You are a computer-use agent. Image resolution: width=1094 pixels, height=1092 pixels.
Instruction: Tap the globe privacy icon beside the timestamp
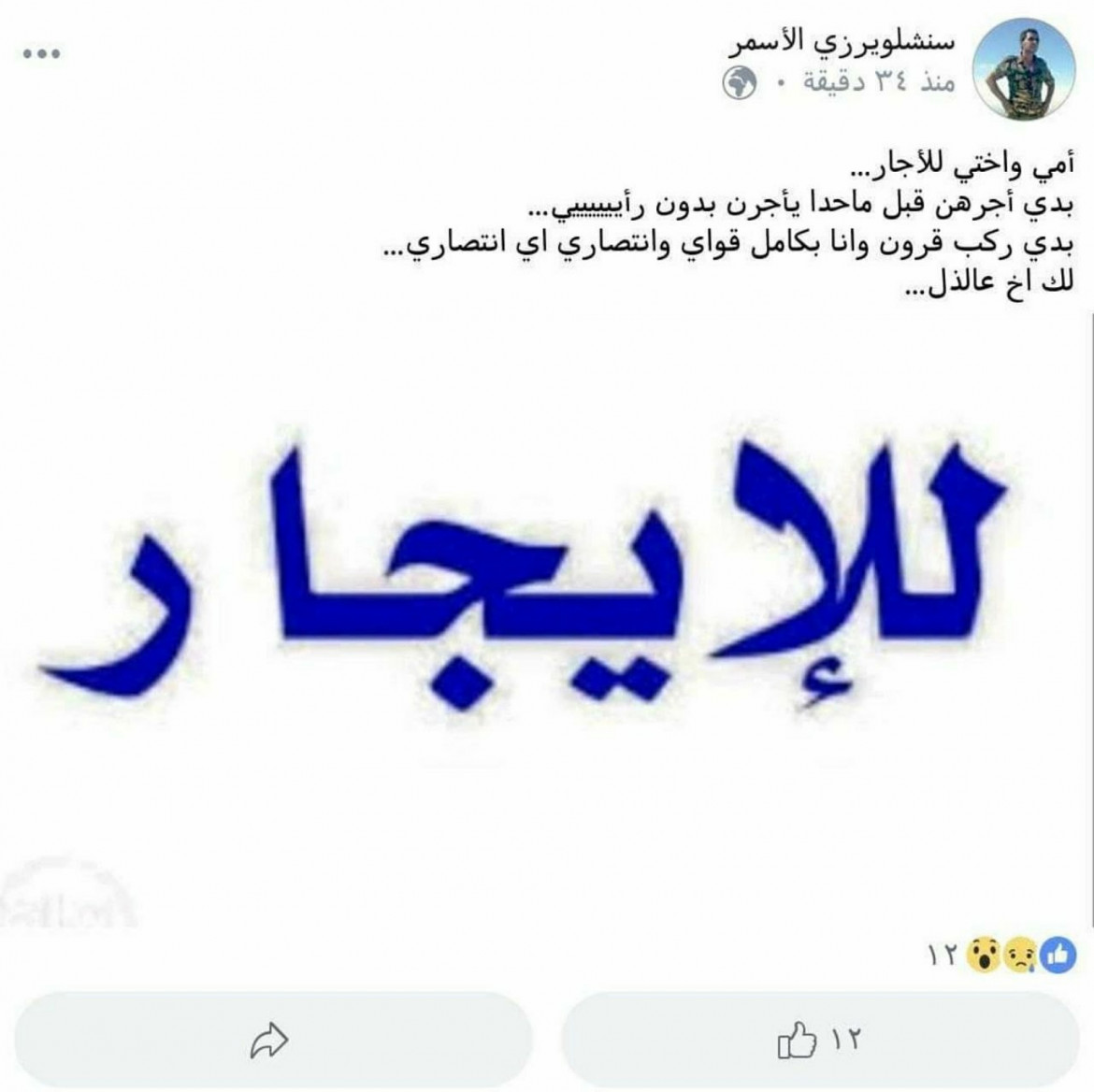tap(739, 85)
